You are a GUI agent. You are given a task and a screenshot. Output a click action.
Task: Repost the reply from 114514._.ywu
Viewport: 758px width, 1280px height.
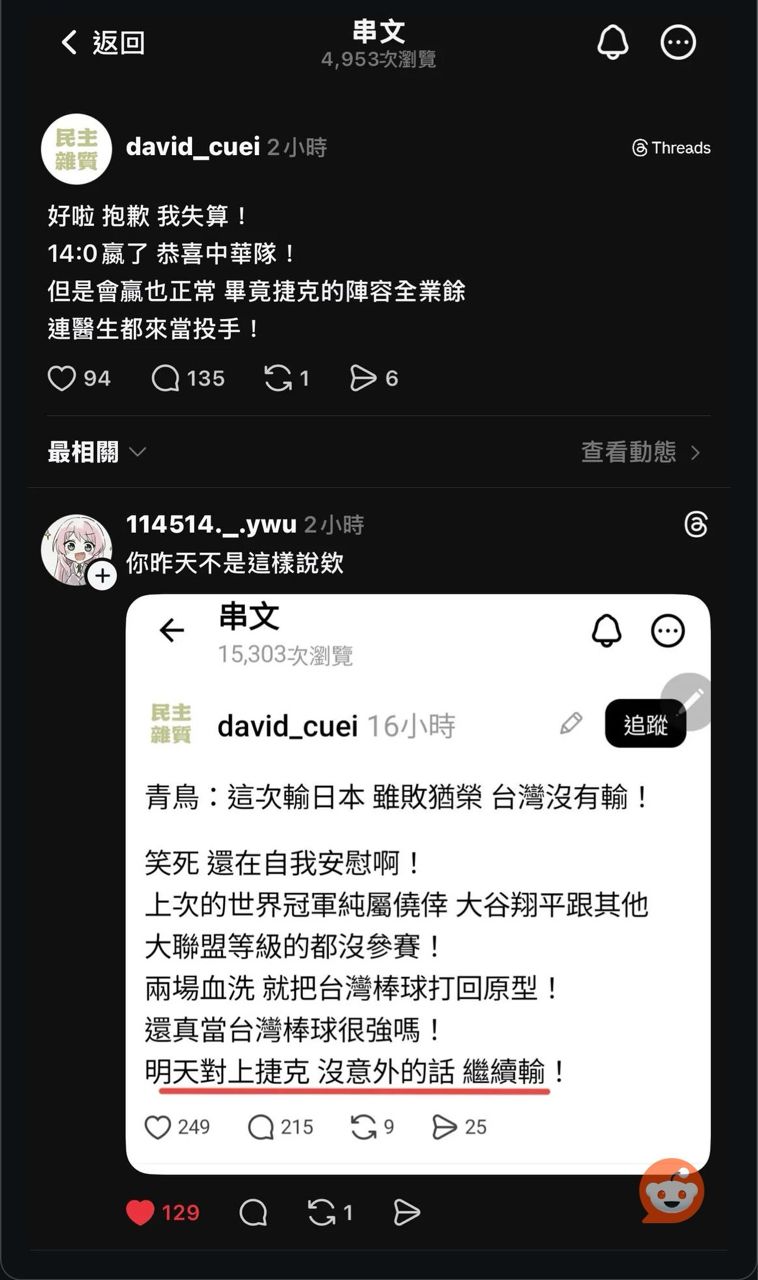(x=322, y=1212)
